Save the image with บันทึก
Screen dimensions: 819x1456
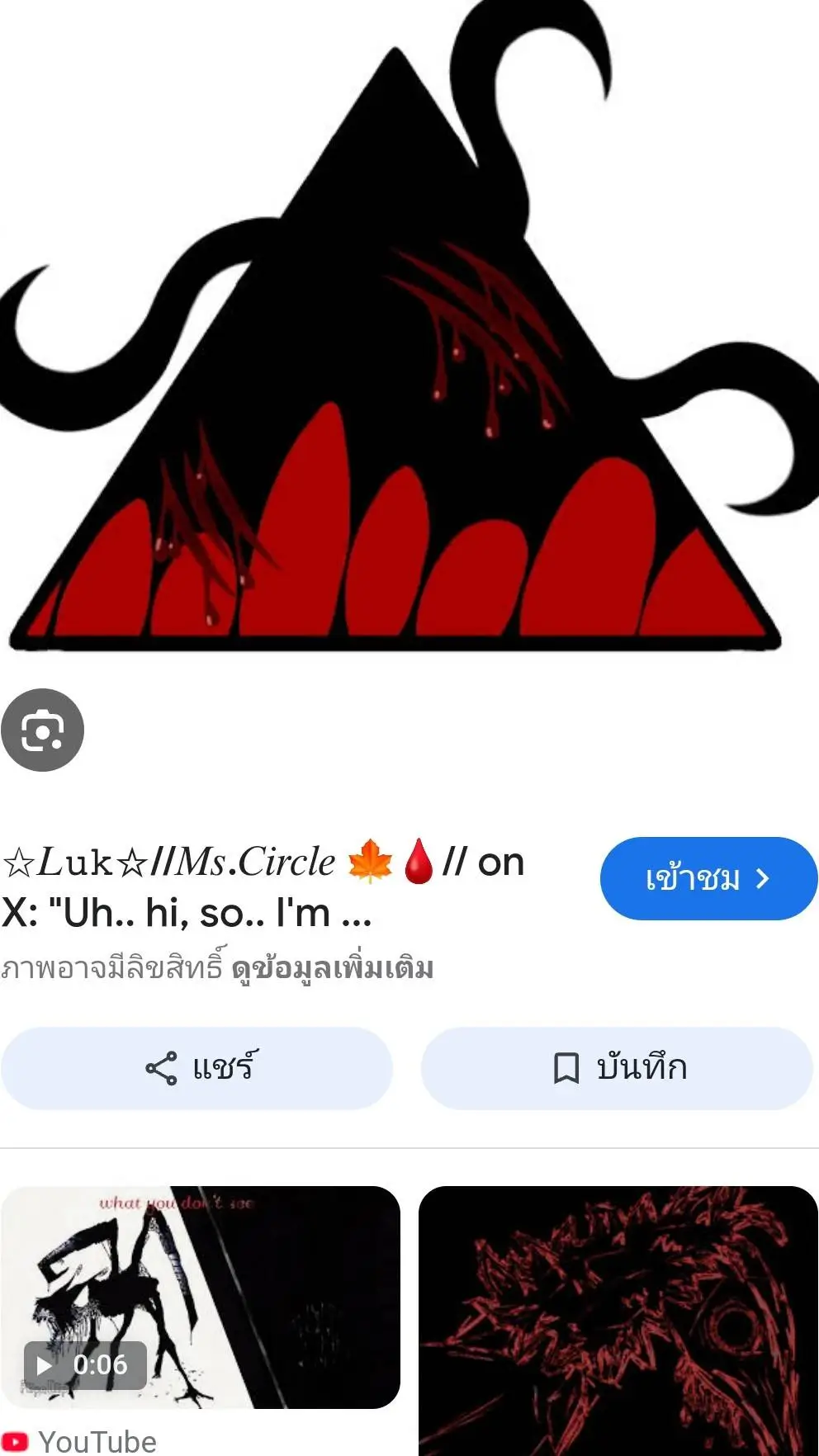618,1068
